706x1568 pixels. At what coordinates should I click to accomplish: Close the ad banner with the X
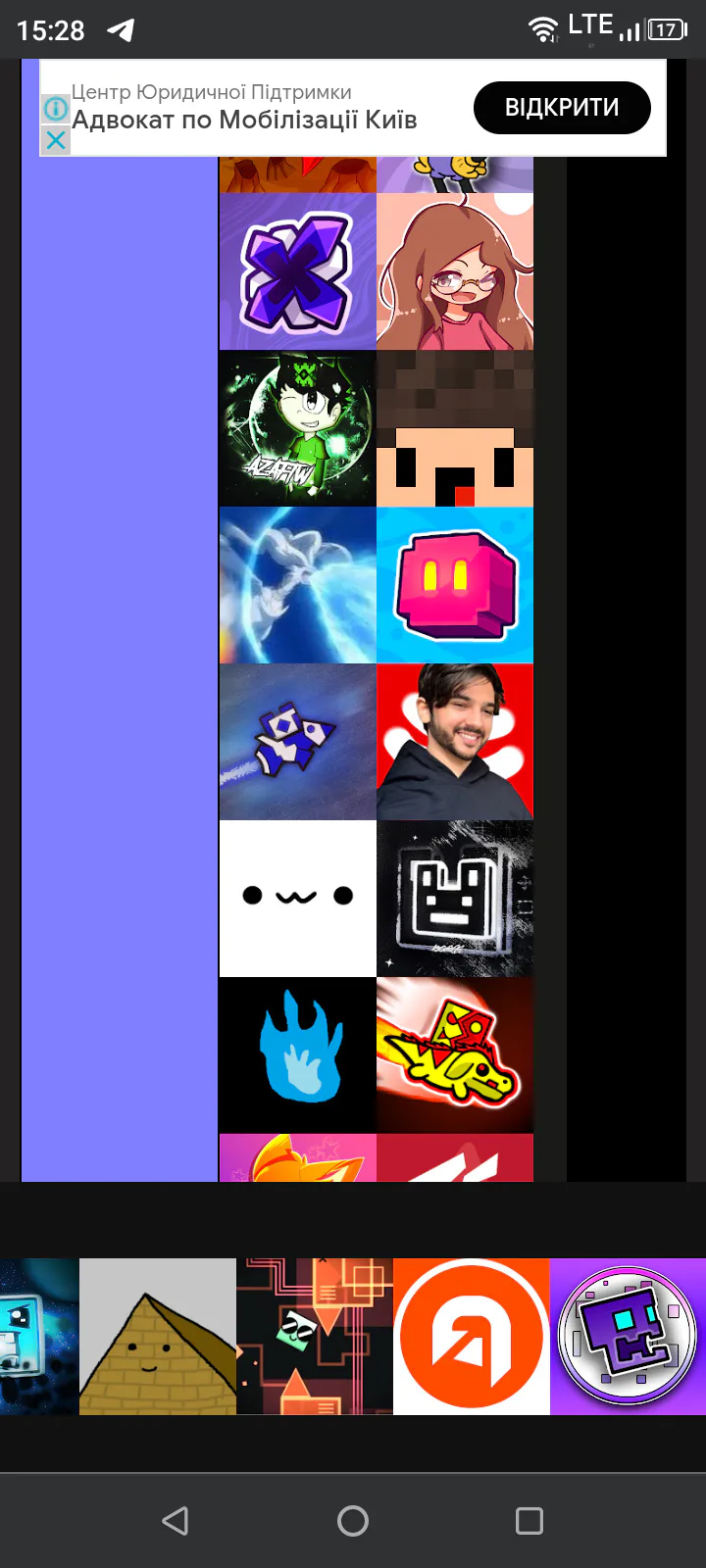pyautogui.click(x=56, y=141)
